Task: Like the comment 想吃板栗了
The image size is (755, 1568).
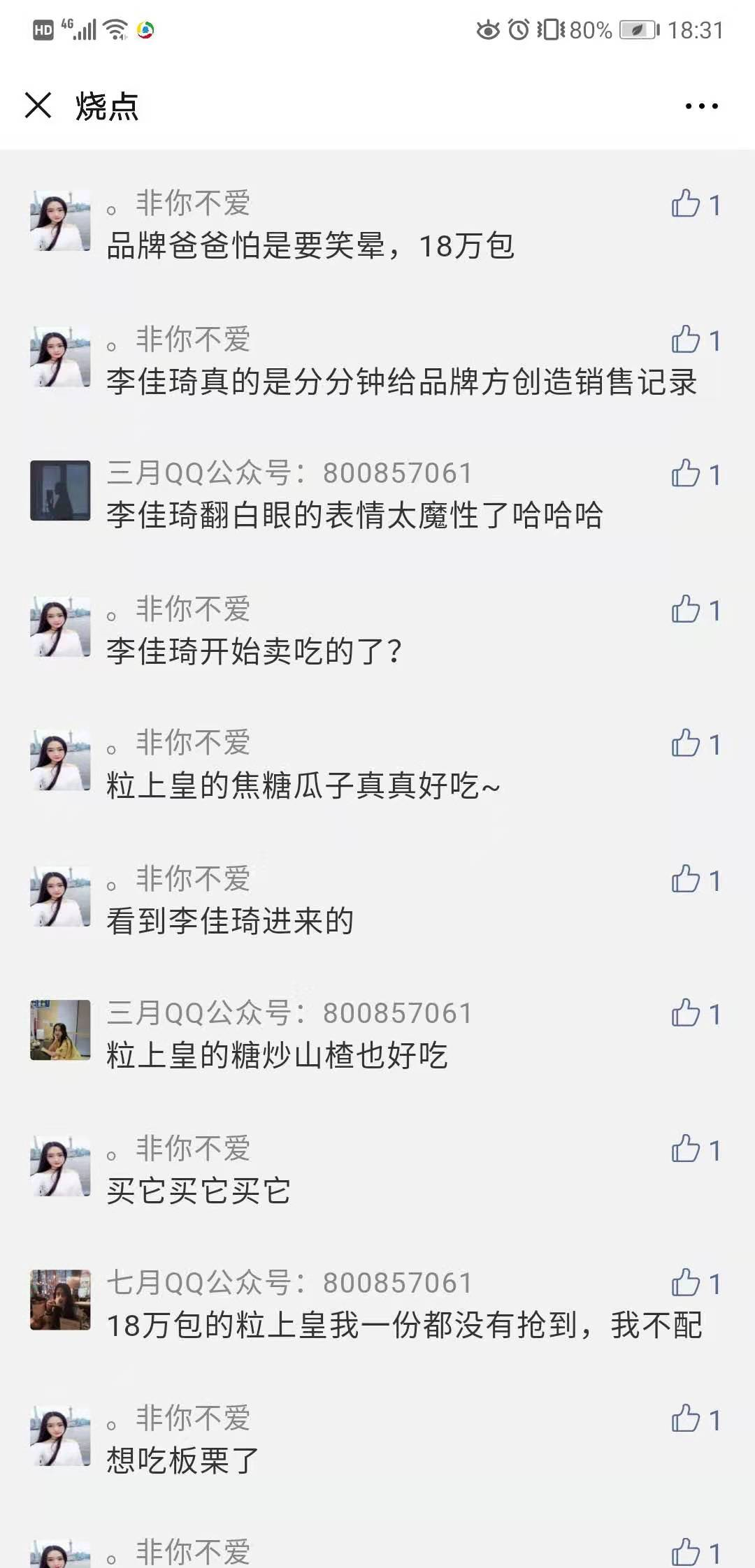Action: (x=686, y=1419)
